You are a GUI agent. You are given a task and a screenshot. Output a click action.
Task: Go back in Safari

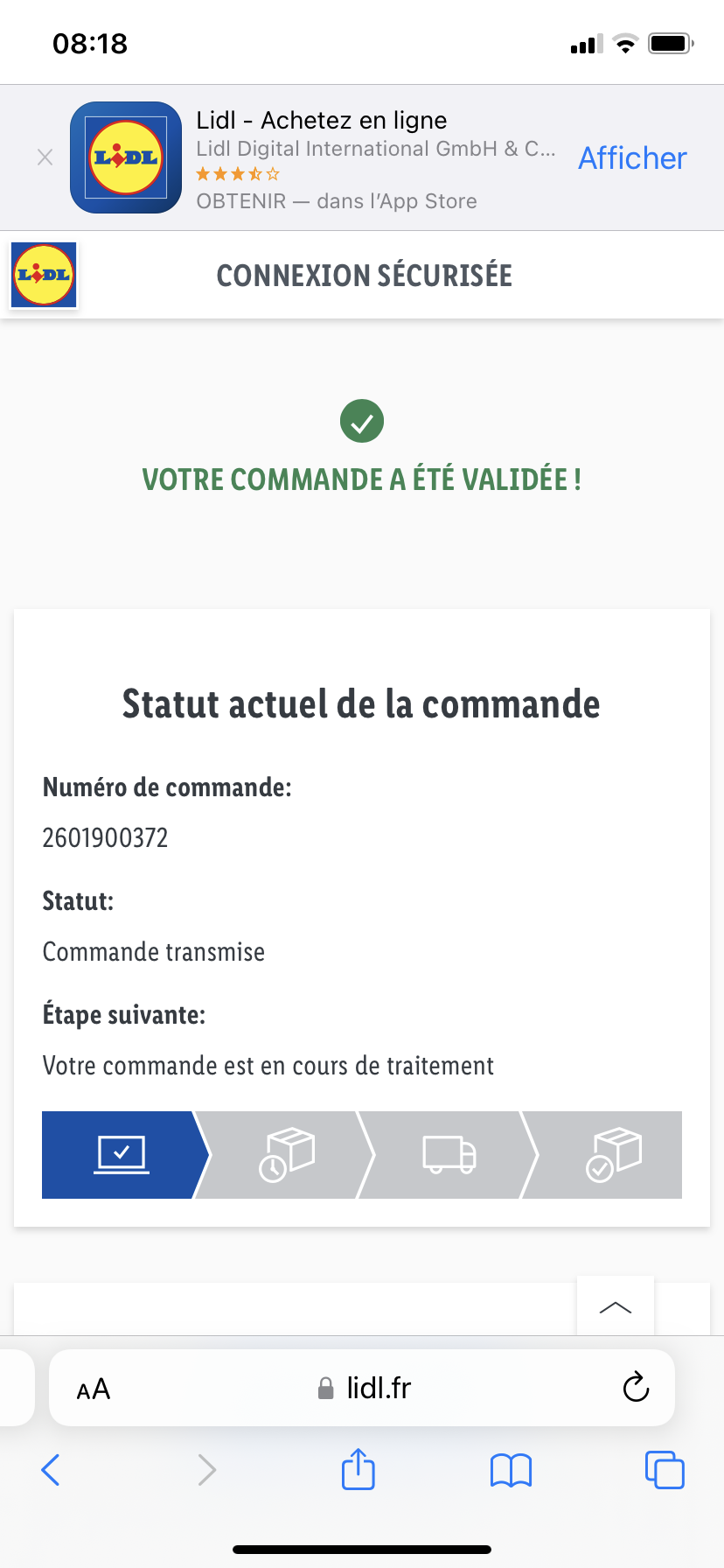click(51, 1470)
